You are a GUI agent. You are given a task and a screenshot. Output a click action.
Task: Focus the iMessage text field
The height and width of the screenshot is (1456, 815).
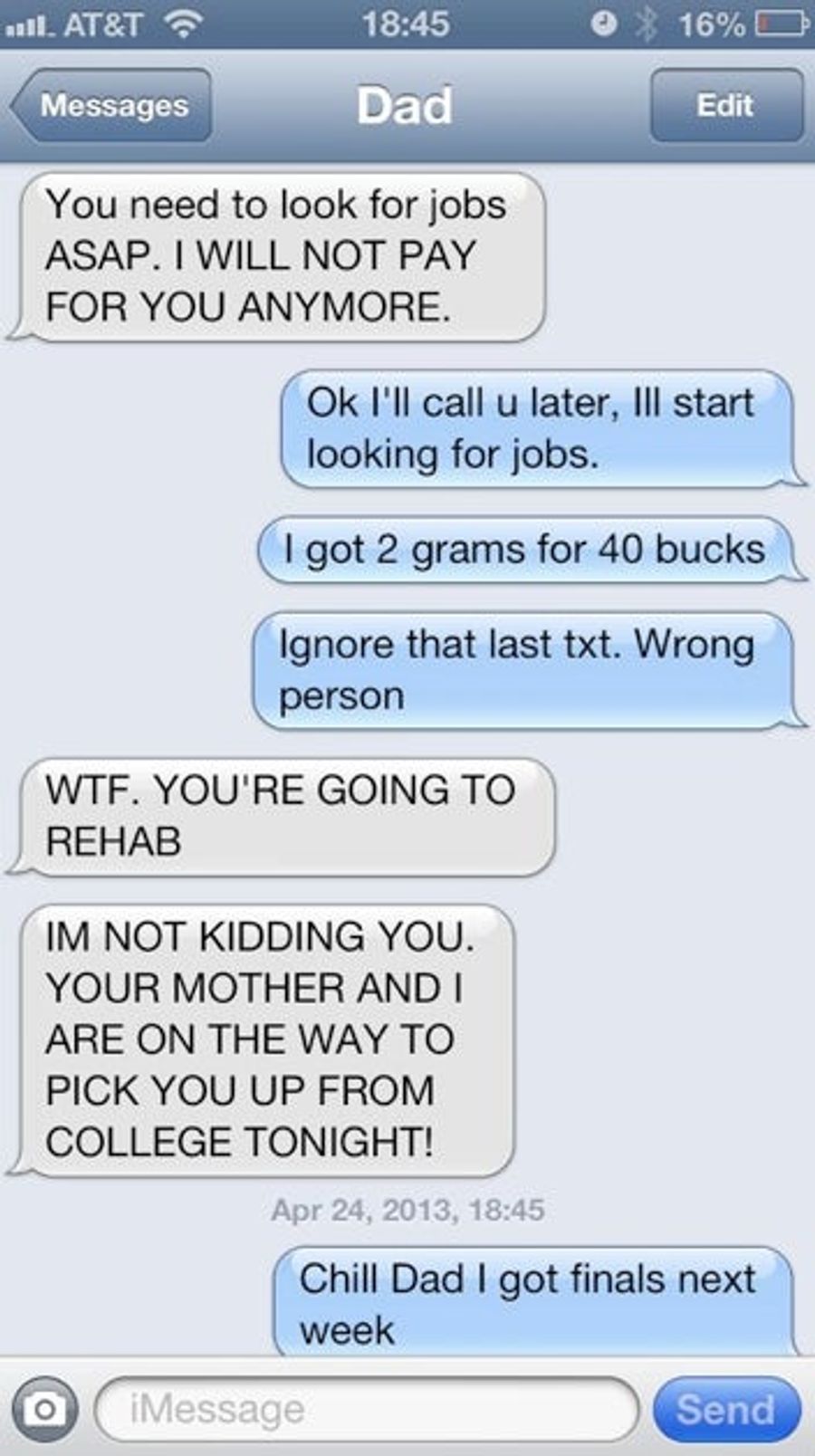pos(367,1409)
